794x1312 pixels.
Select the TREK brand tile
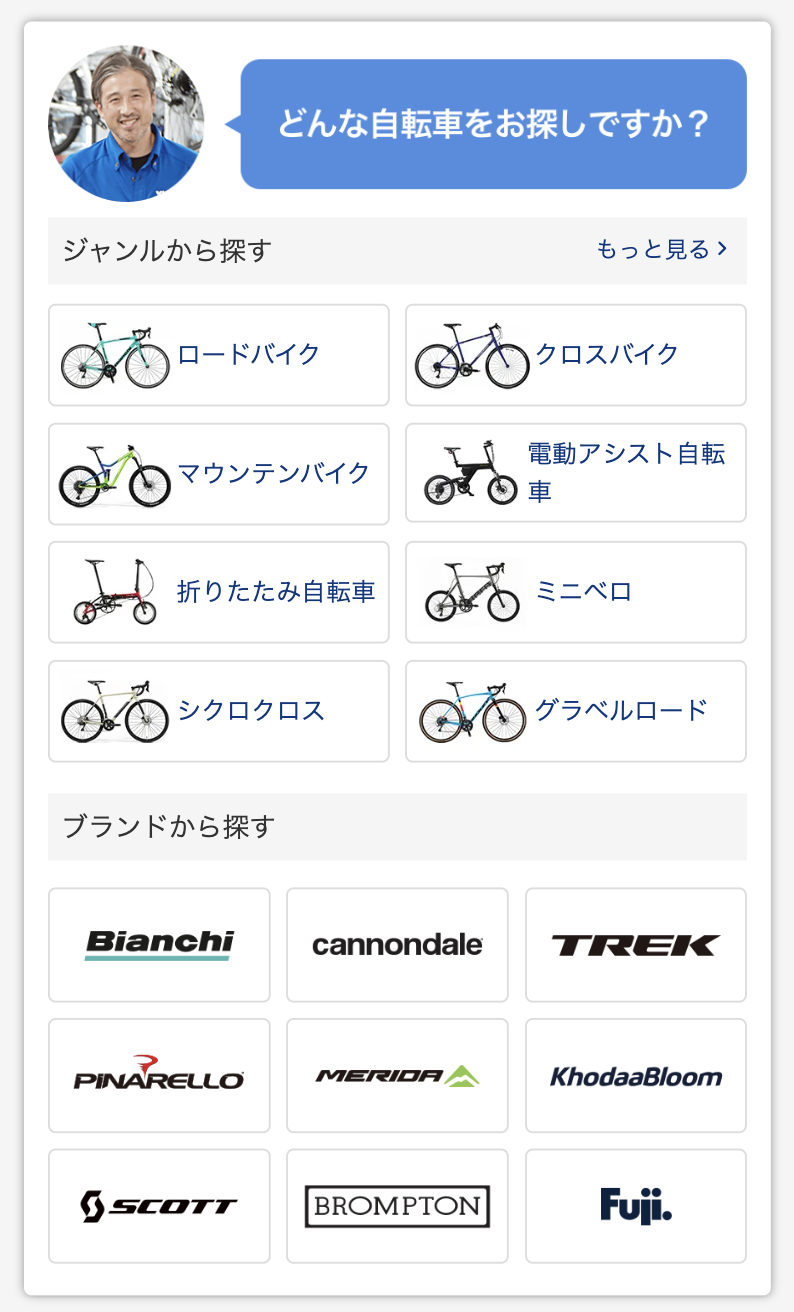tap(636, 945)
